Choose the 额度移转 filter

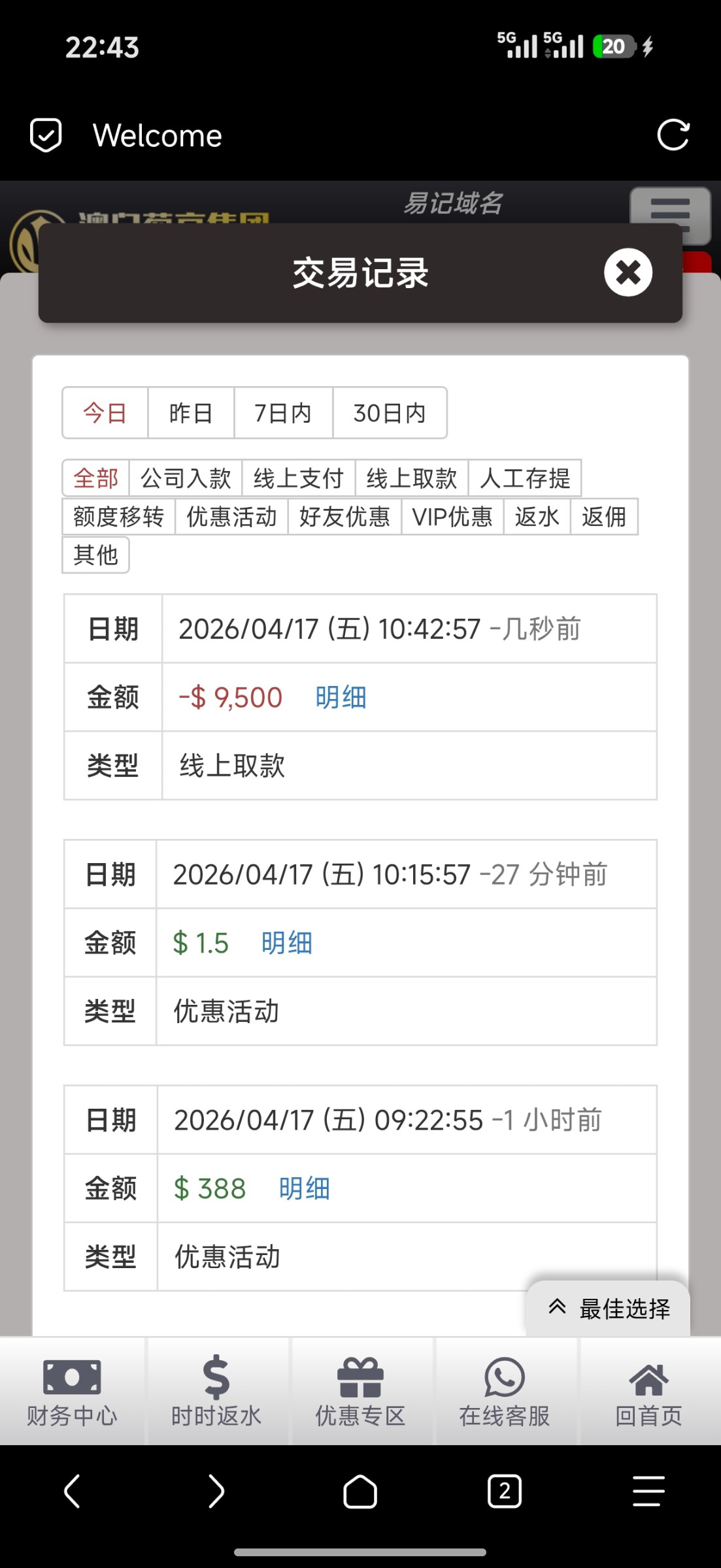118,517
